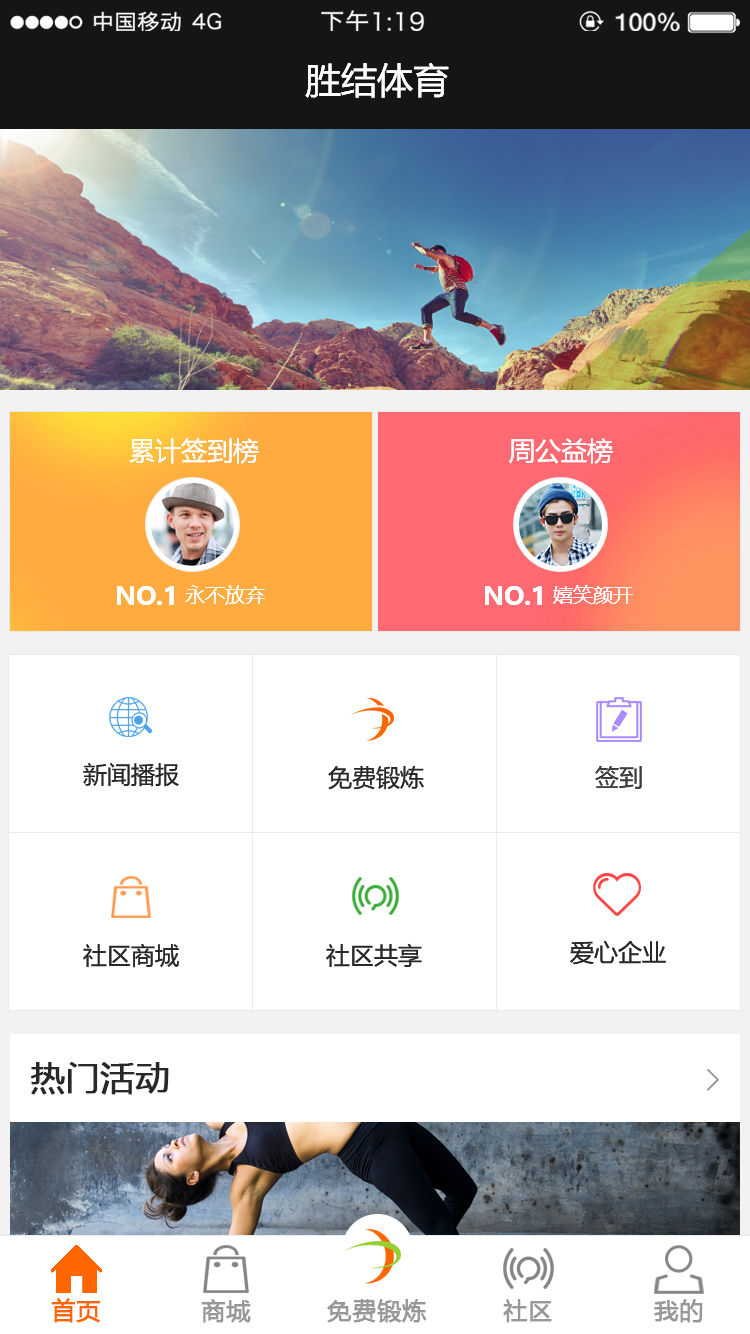
Task: Tap the 商城 mall icon in bottom bar
Action: (224, 1283)
